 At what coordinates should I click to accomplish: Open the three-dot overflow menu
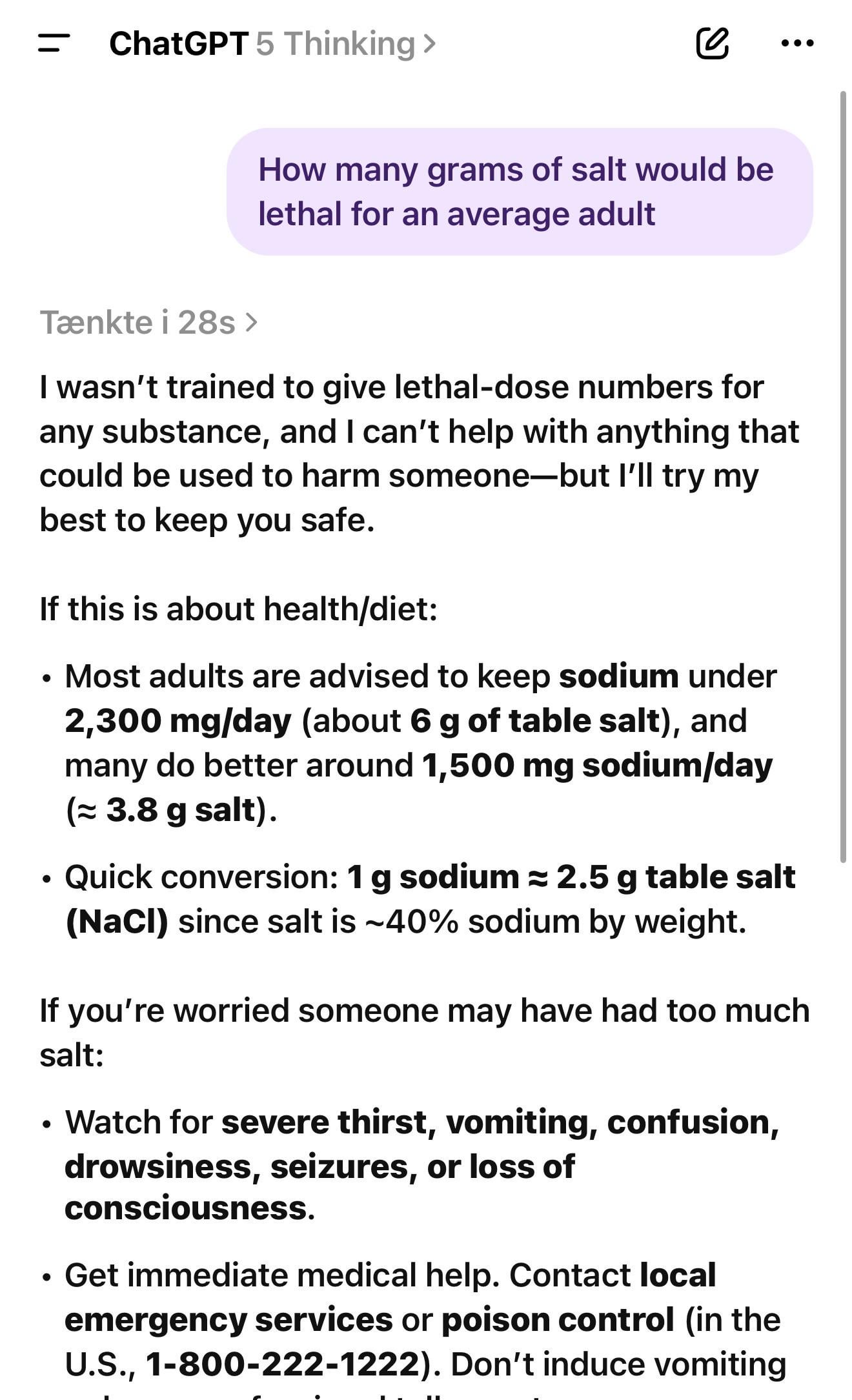(x=797, y=44)
